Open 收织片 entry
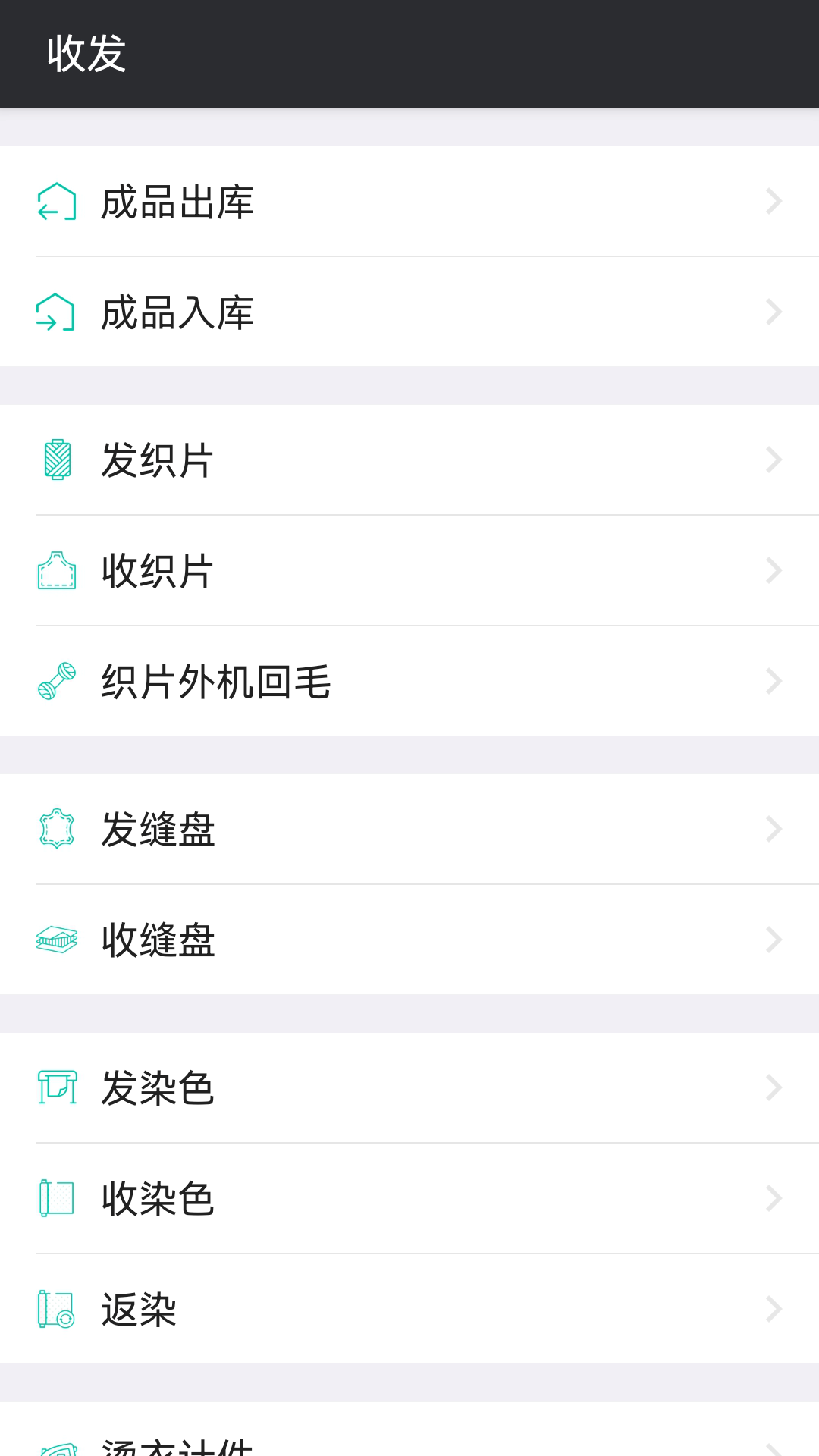Screen dimensions: 819x1456 [x=409, y=571]
